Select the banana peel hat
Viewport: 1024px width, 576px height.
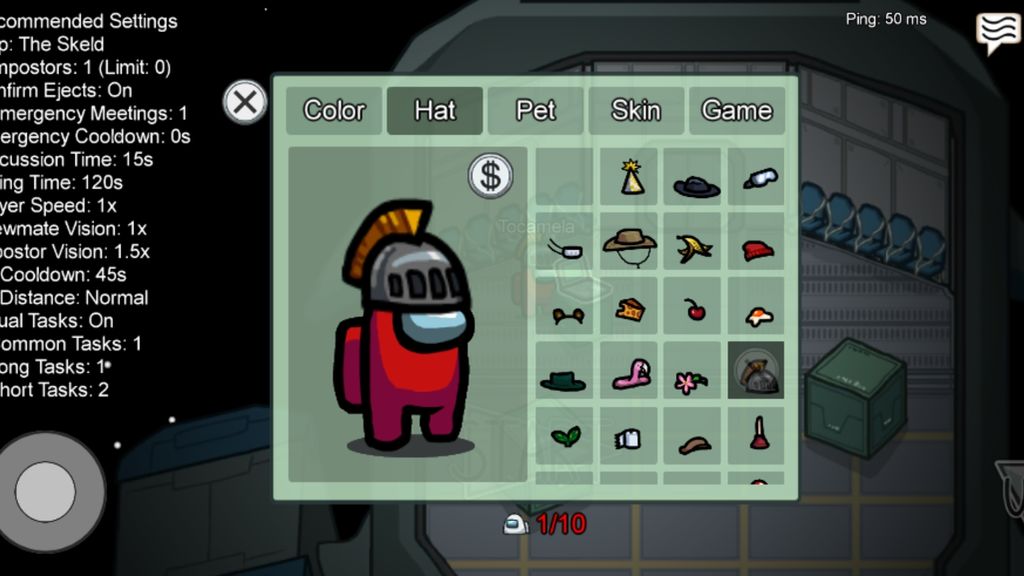point(694,246)
